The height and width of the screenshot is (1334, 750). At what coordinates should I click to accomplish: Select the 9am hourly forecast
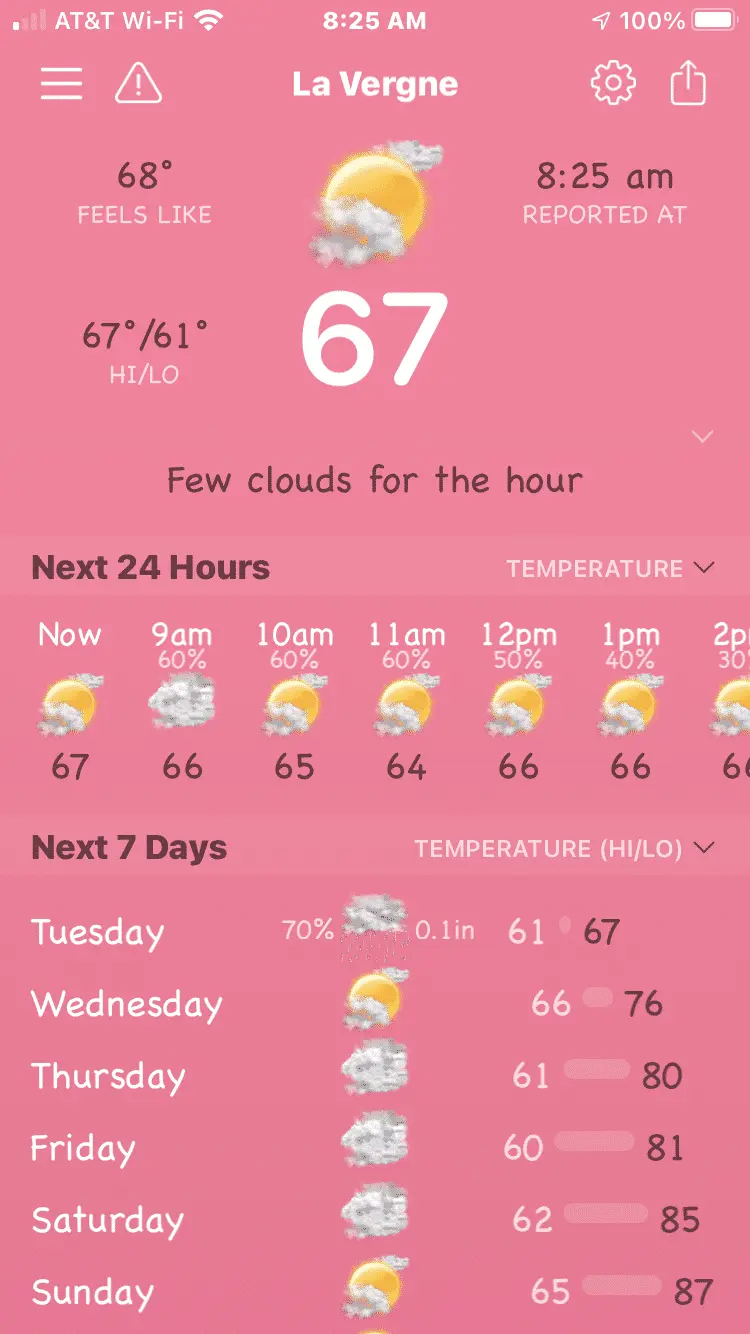182,702
